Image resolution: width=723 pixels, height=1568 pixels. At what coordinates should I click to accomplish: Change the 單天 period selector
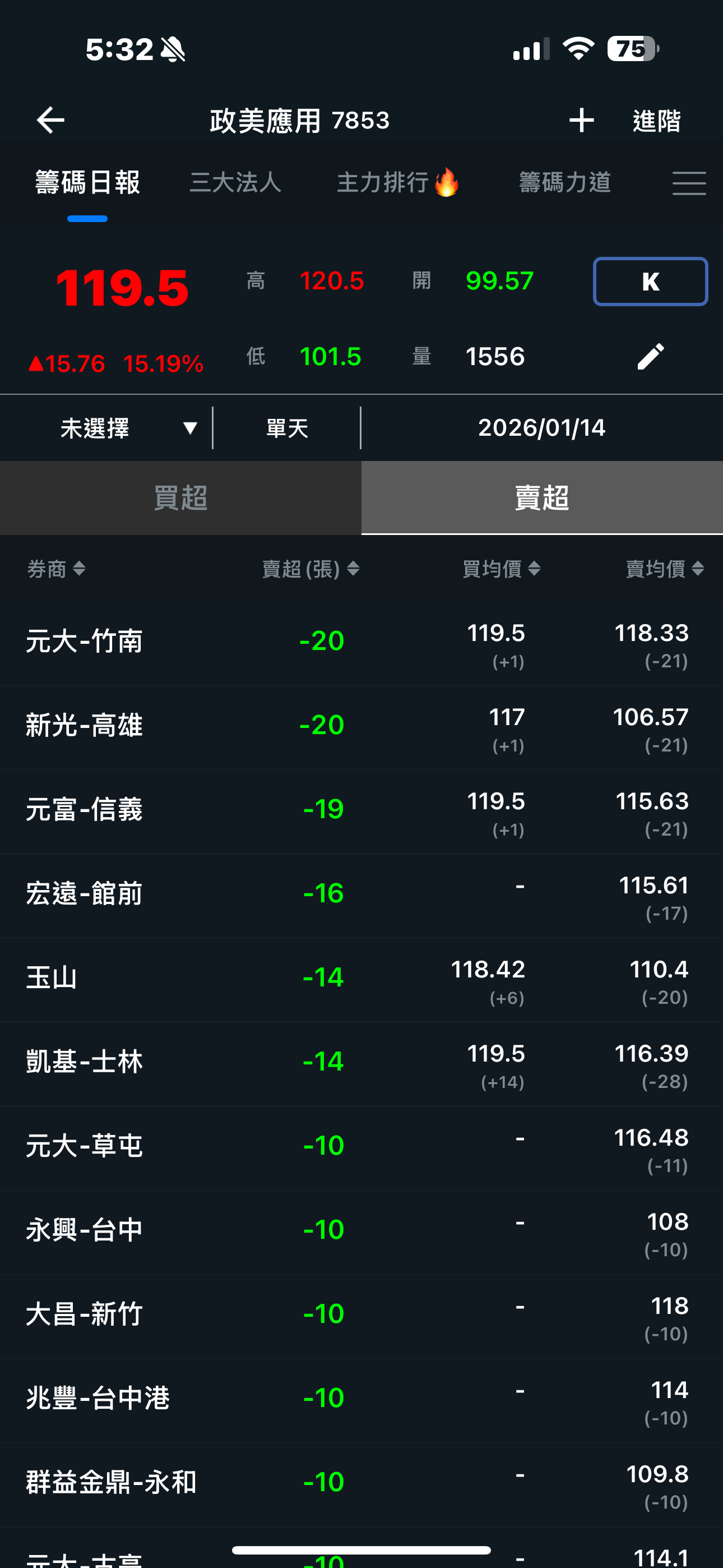[288, 428]
